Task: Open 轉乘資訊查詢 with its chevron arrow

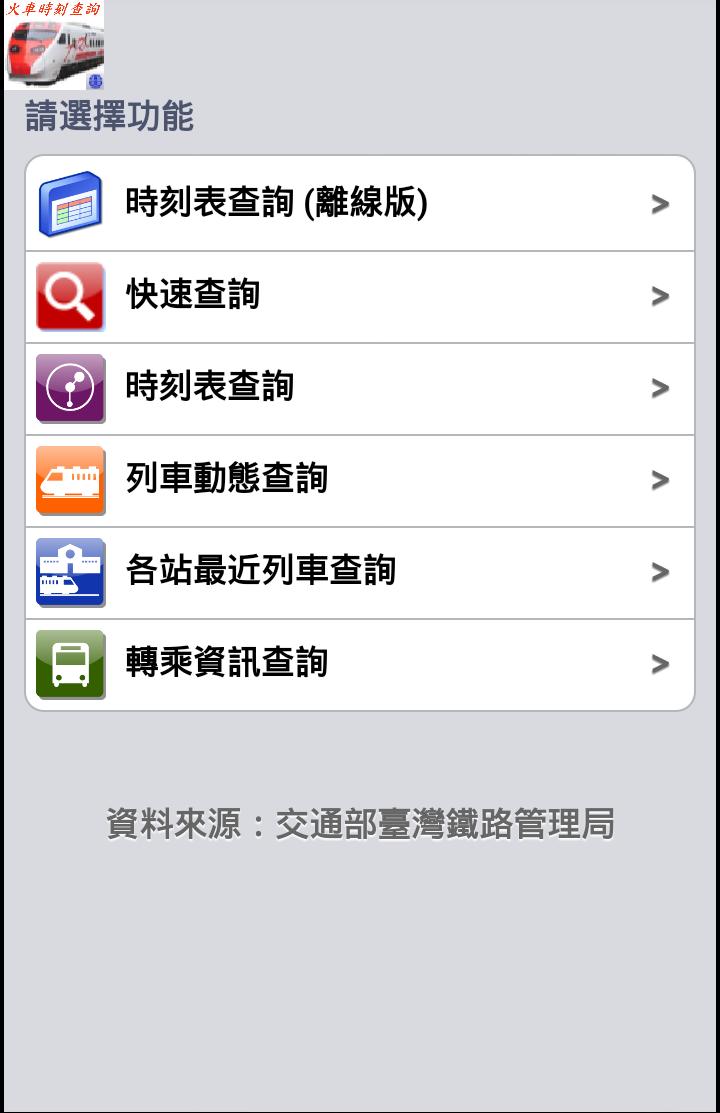Action: (x=660, y=664)
